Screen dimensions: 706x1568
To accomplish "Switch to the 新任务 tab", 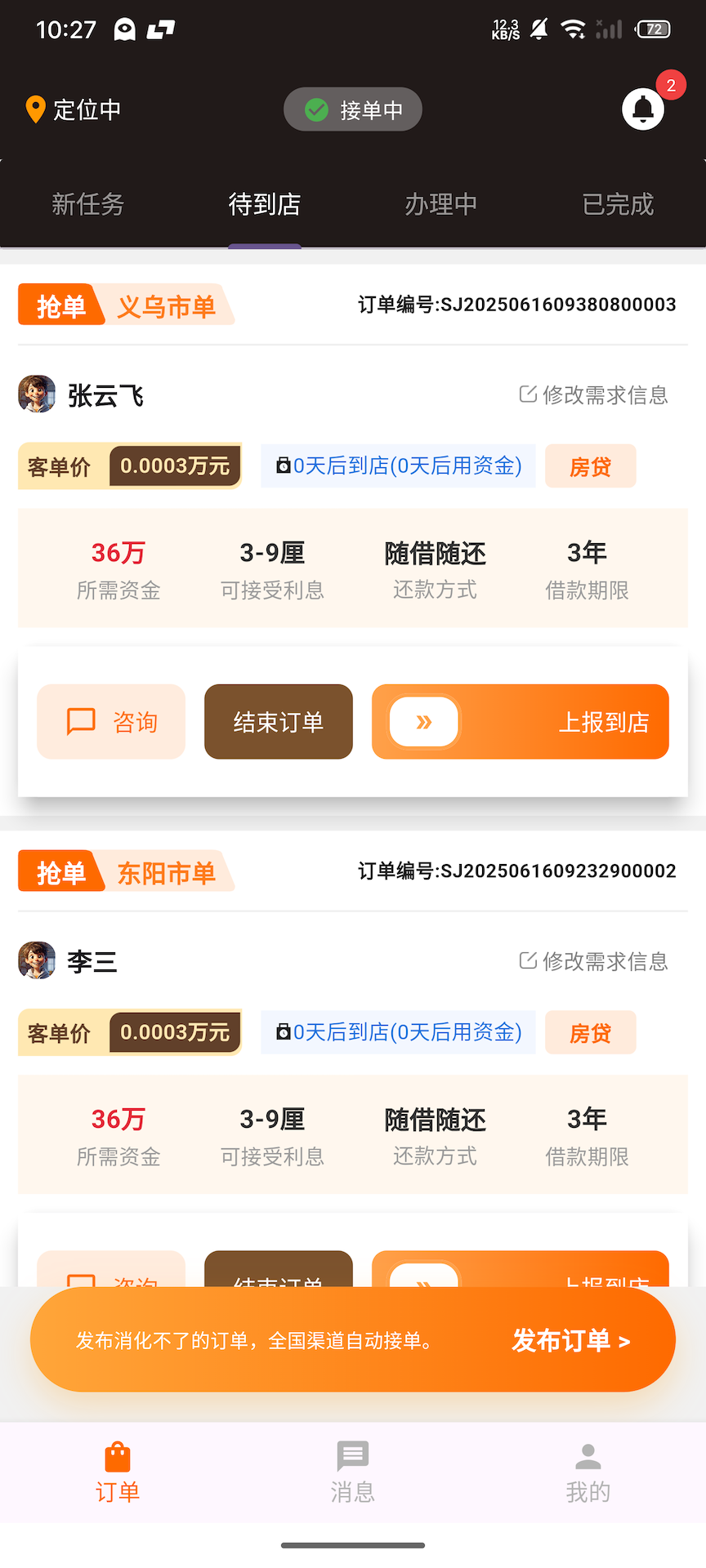I will pyautogui.click(x=87, y=204).
